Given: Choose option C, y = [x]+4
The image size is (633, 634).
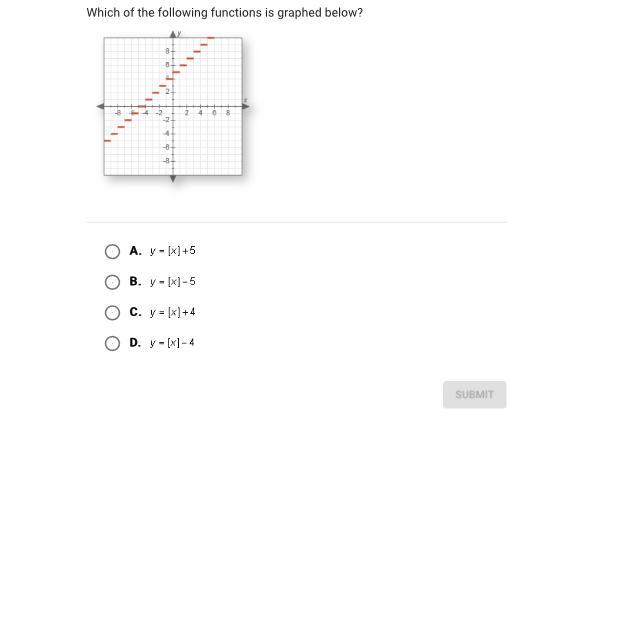Looking at the screenshot, I should (x=112, y=313).
